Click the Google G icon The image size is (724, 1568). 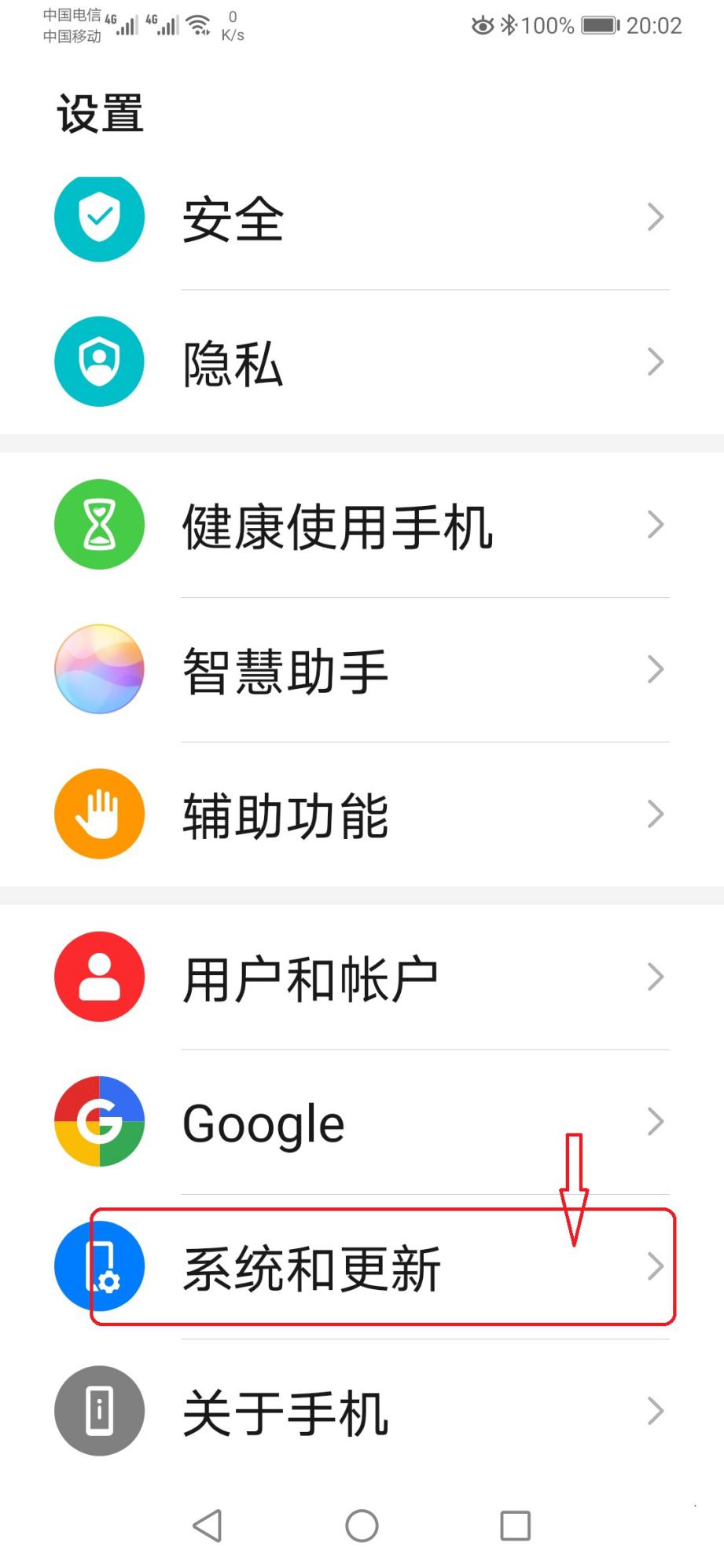coord(98,1122)
